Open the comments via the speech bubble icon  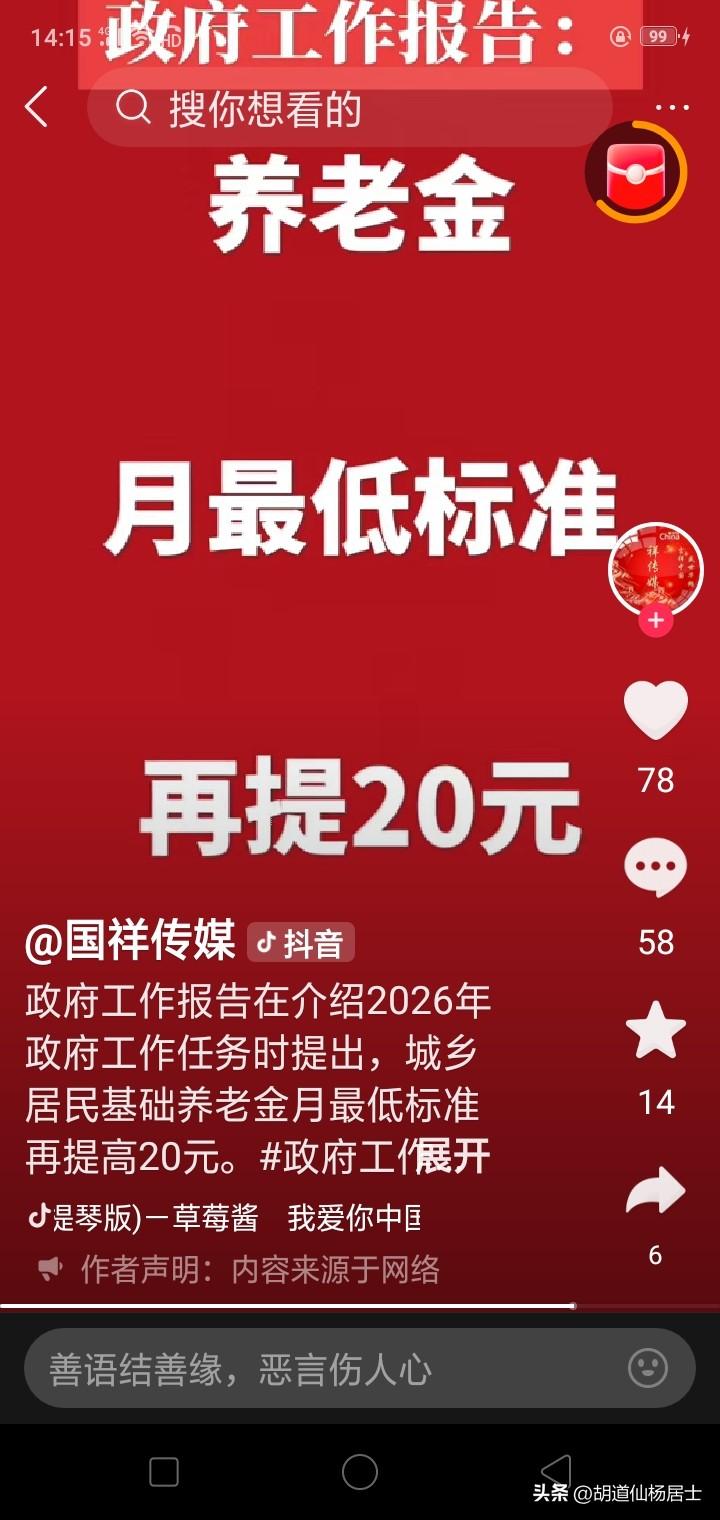point(655,867)
